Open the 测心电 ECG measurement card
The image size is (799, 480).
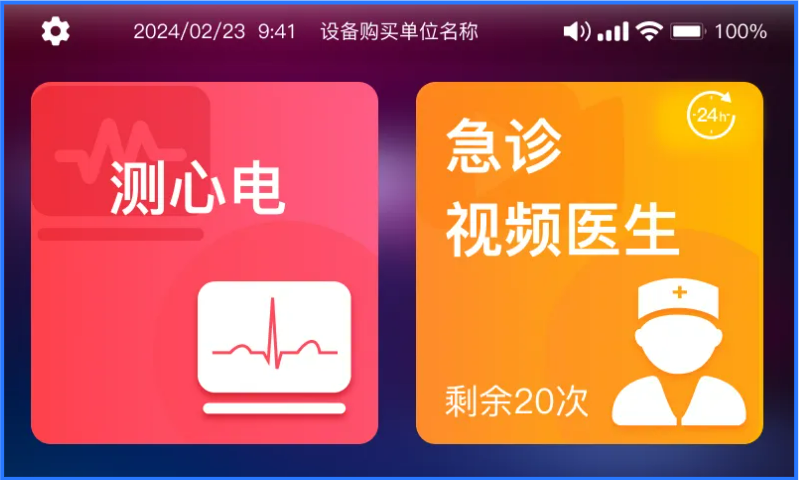coord(204,262)
